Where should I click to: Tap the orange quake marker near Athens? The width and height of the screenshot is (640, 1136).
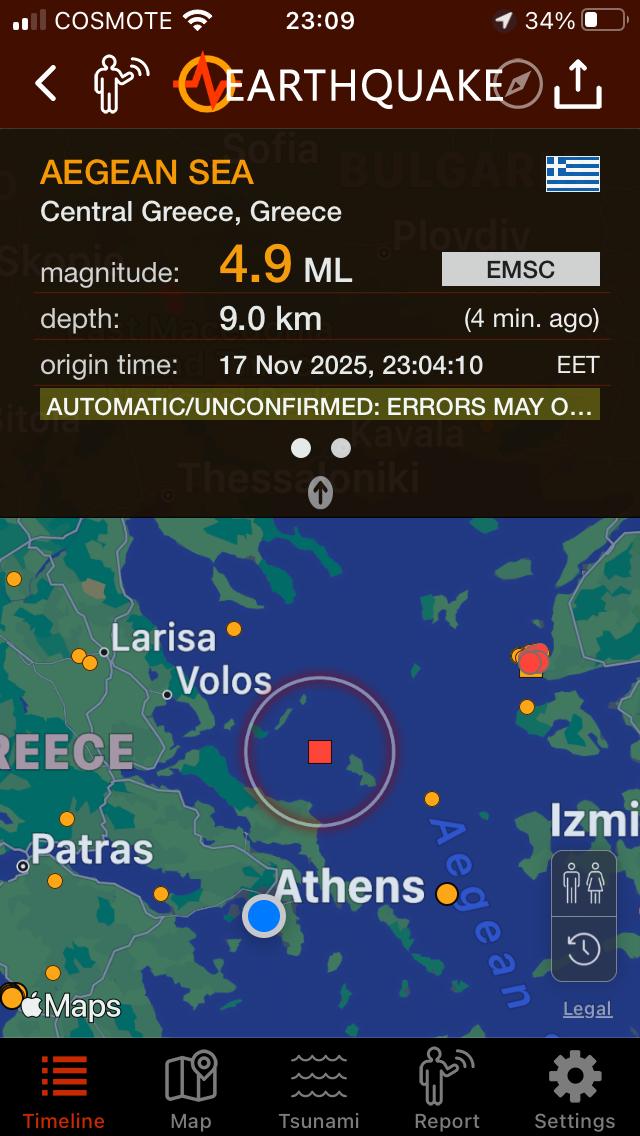tap(447, 894)
